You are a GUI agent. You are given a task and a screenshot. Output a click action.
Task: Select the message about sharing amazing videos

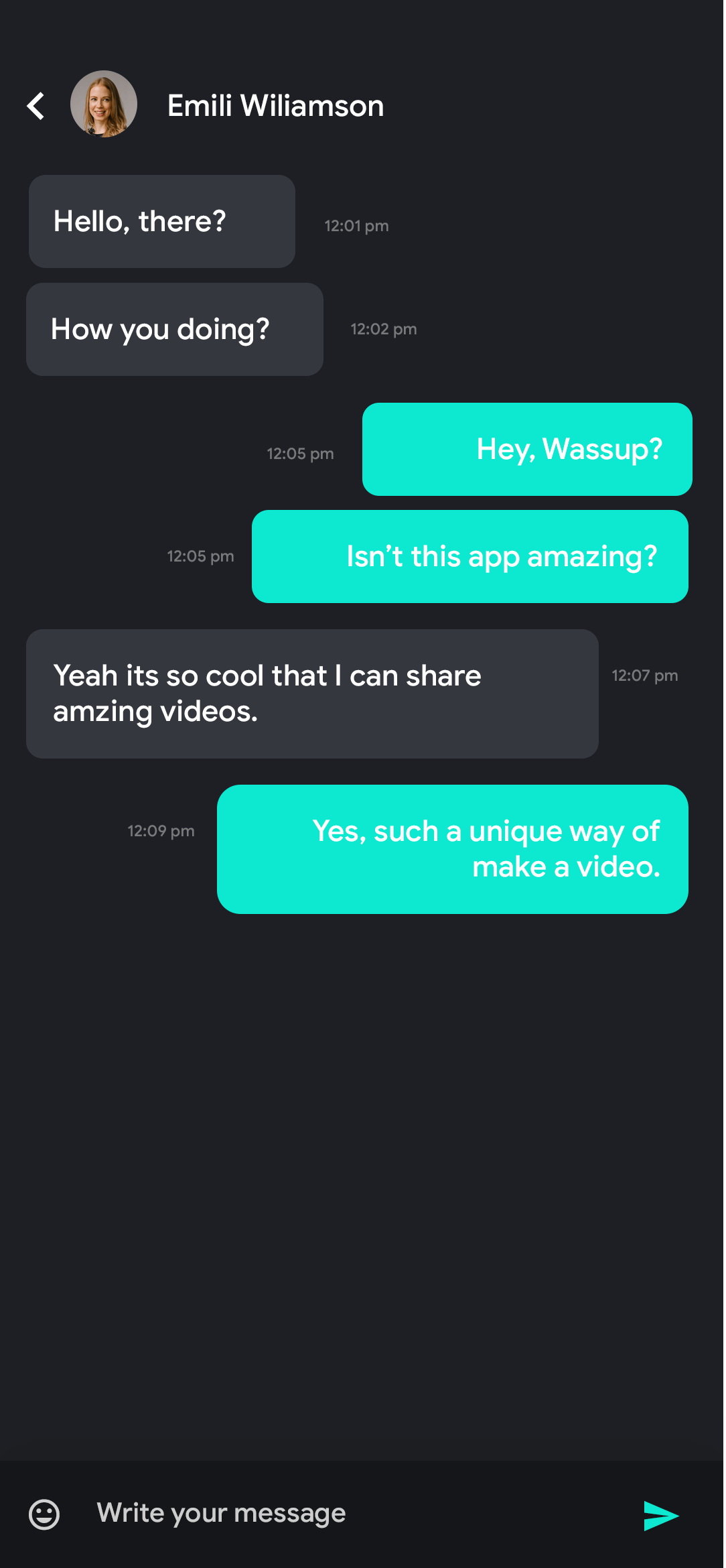(x=311, y=694)
